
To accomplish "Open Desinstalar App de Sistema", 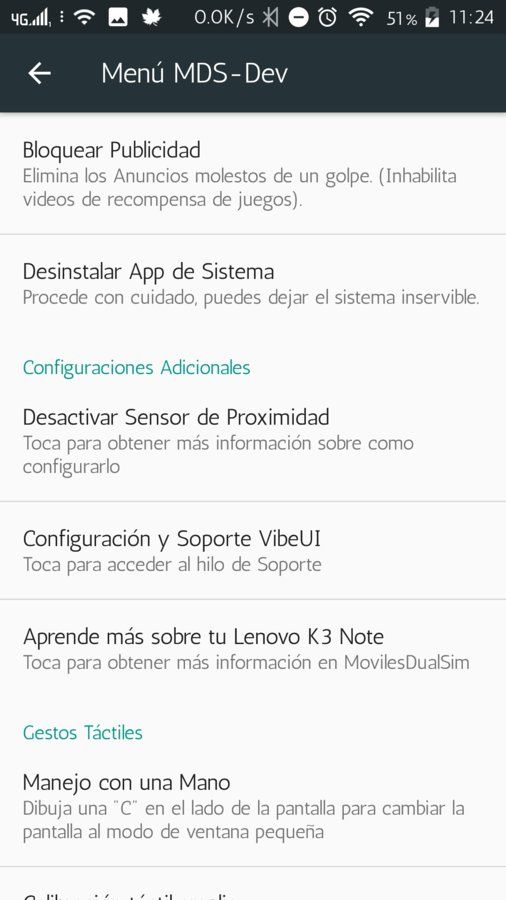I will [253, 284].
